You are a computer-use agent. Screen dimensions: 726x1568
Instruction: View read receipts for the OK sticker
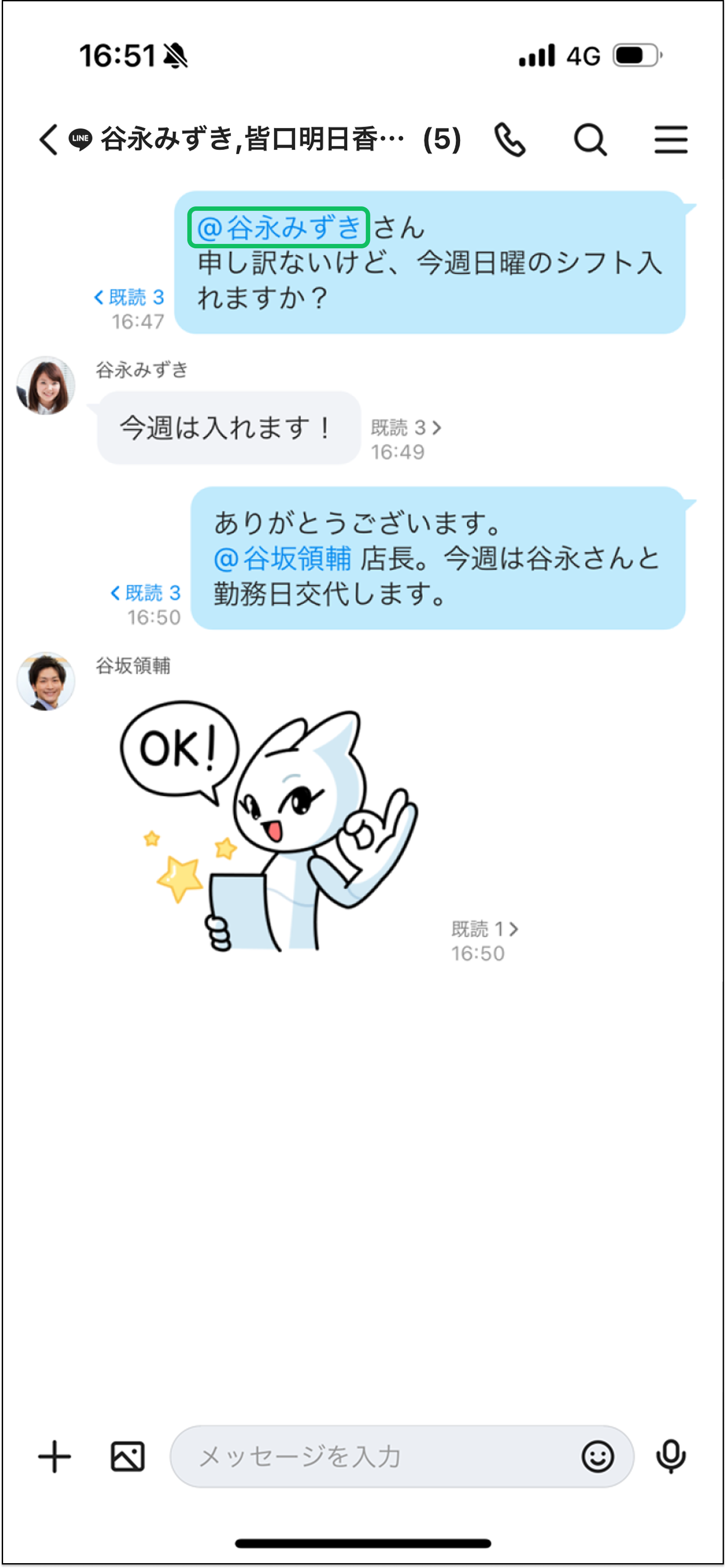484,929
